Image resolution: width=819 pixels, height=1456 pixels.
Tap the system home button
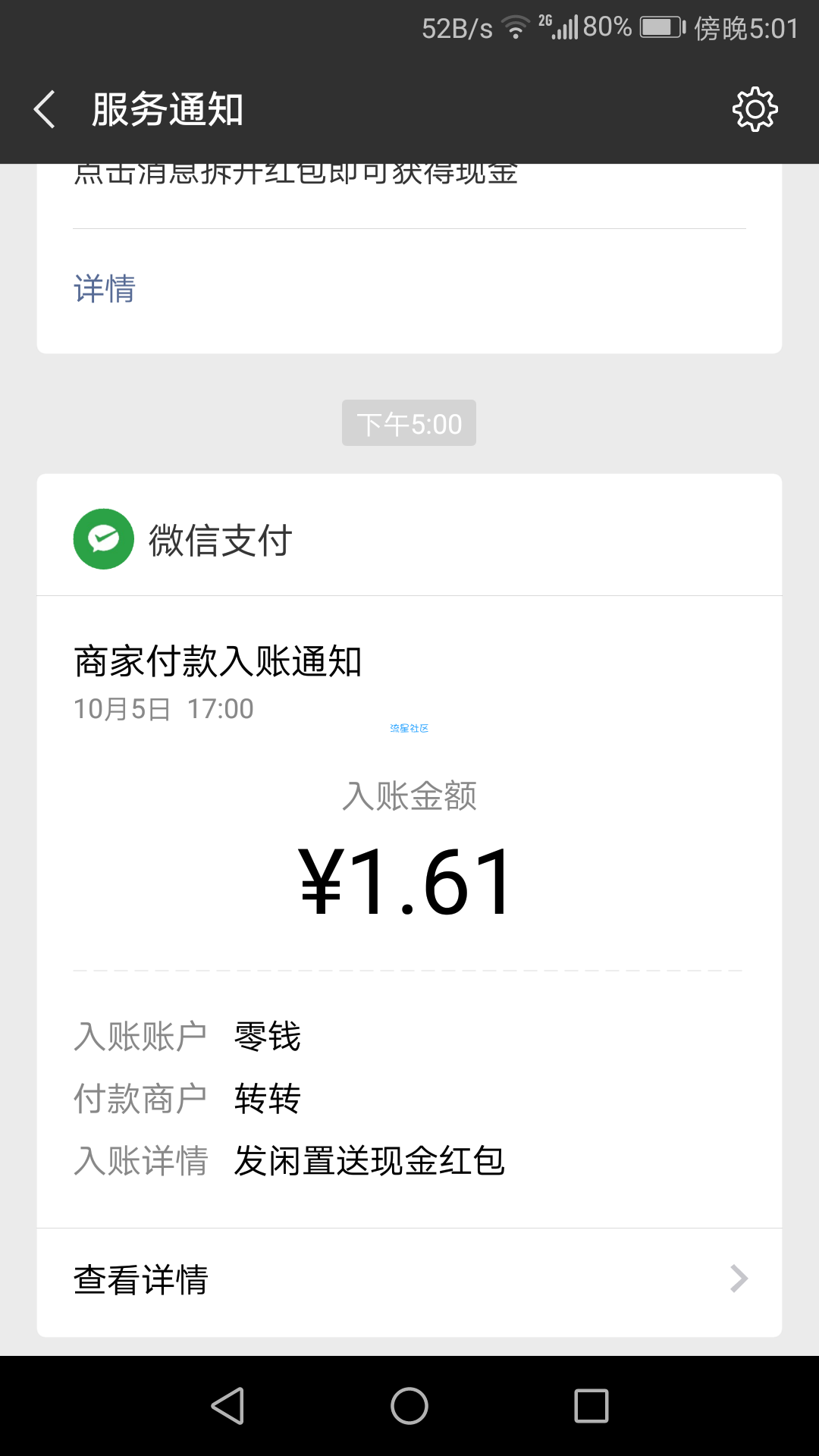(x=409, y=1406)
